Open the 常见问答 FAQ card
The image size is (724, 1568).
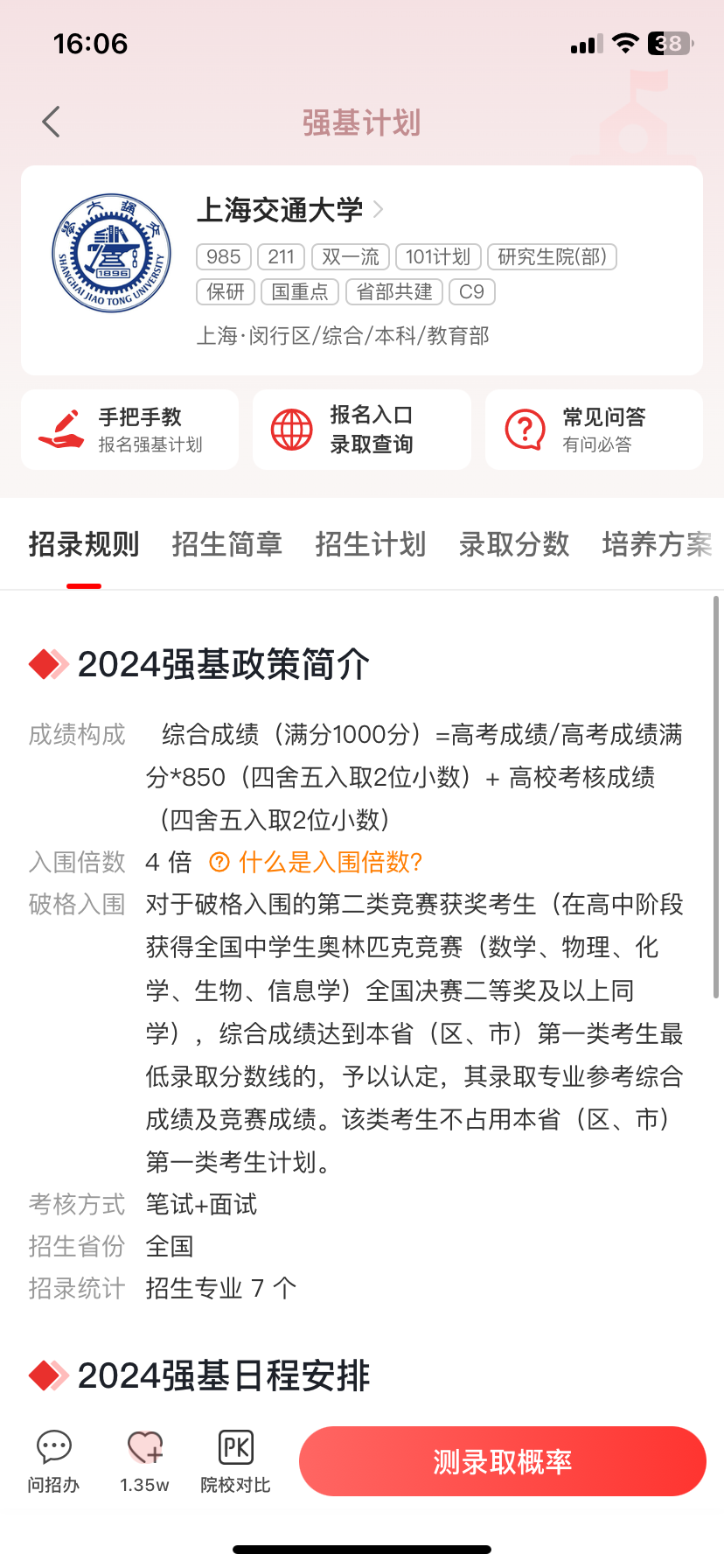[594, 430]
